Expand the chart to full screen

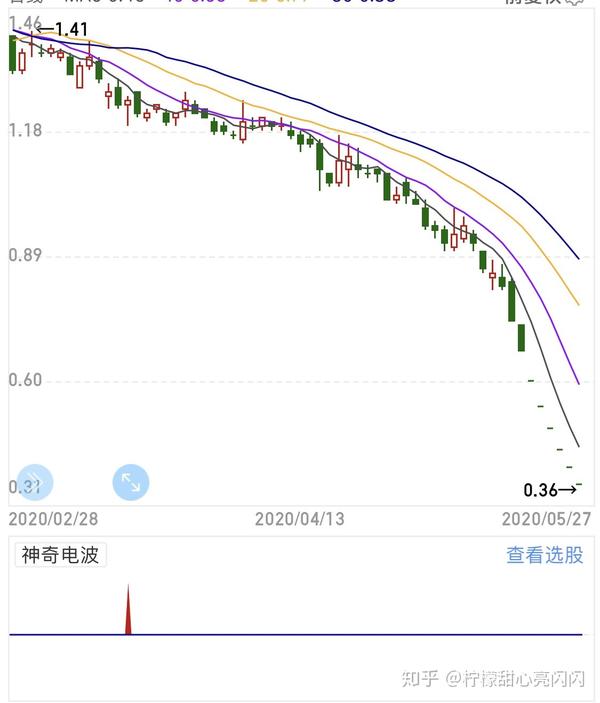click(131, 482)
